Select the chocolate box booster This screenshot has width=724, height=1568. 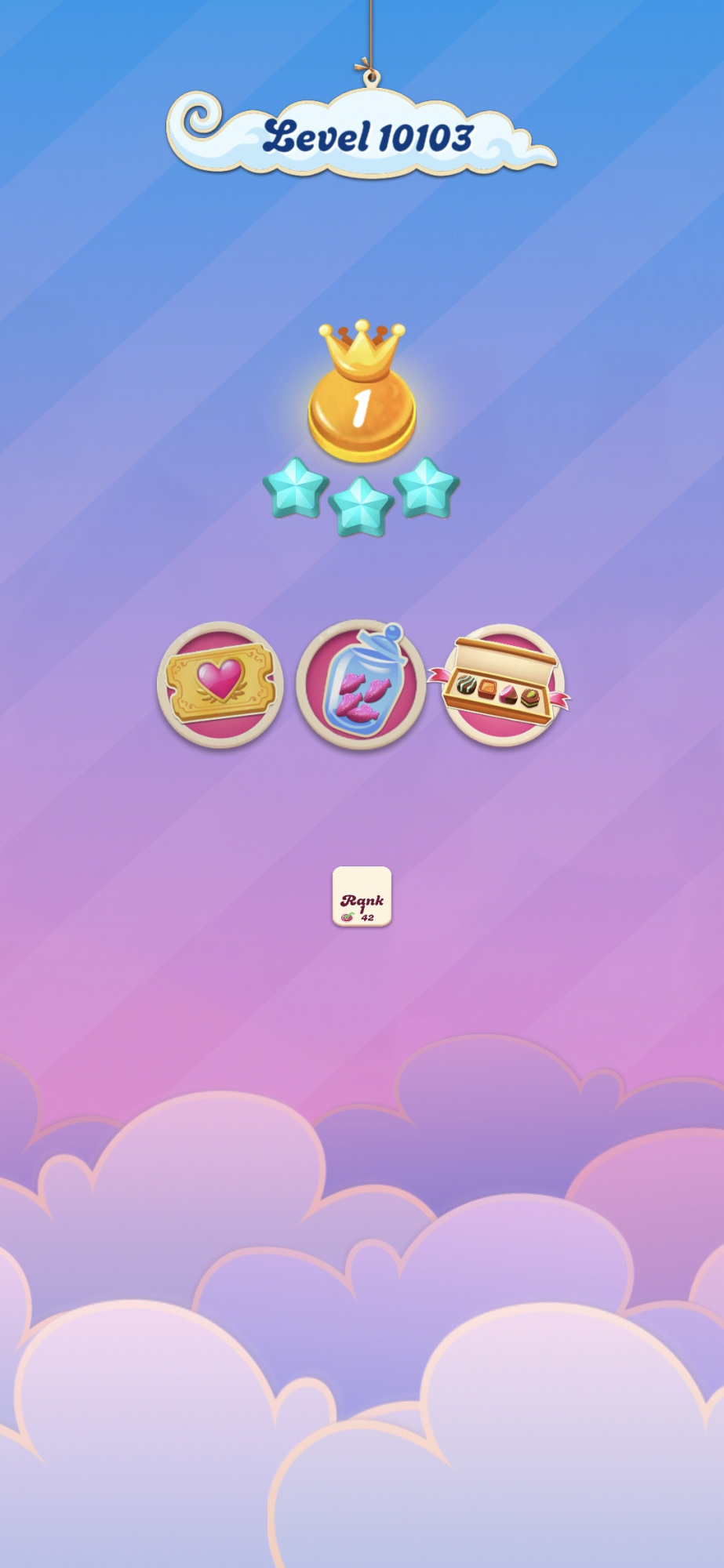point(501,684)
